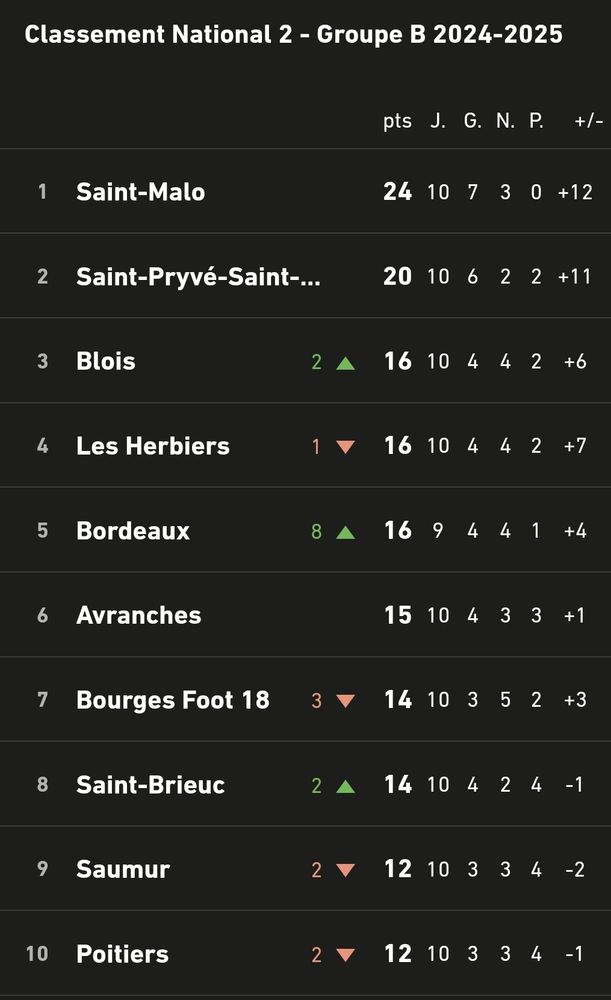The image size is (611, 1000).
Task: Tap the Saumur row
Action: tap(306, 869)
